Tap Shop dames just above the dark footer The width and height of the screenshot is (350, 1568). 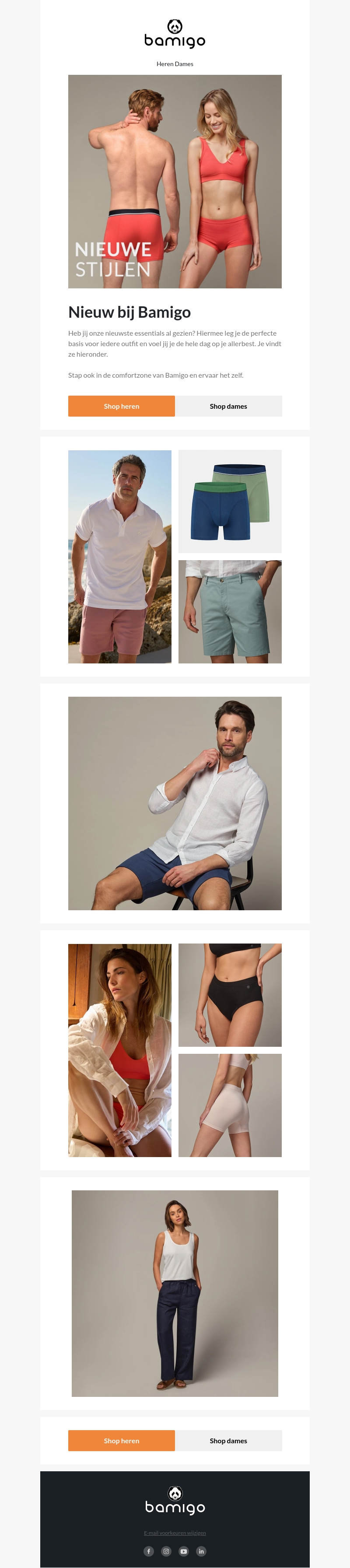click(228, 1441)
